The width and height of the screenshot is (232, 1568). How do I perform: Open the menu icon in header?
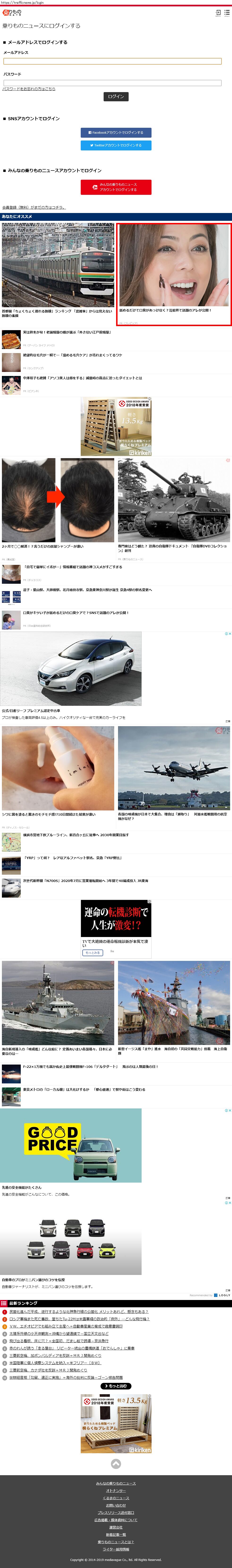coord(227,12)
